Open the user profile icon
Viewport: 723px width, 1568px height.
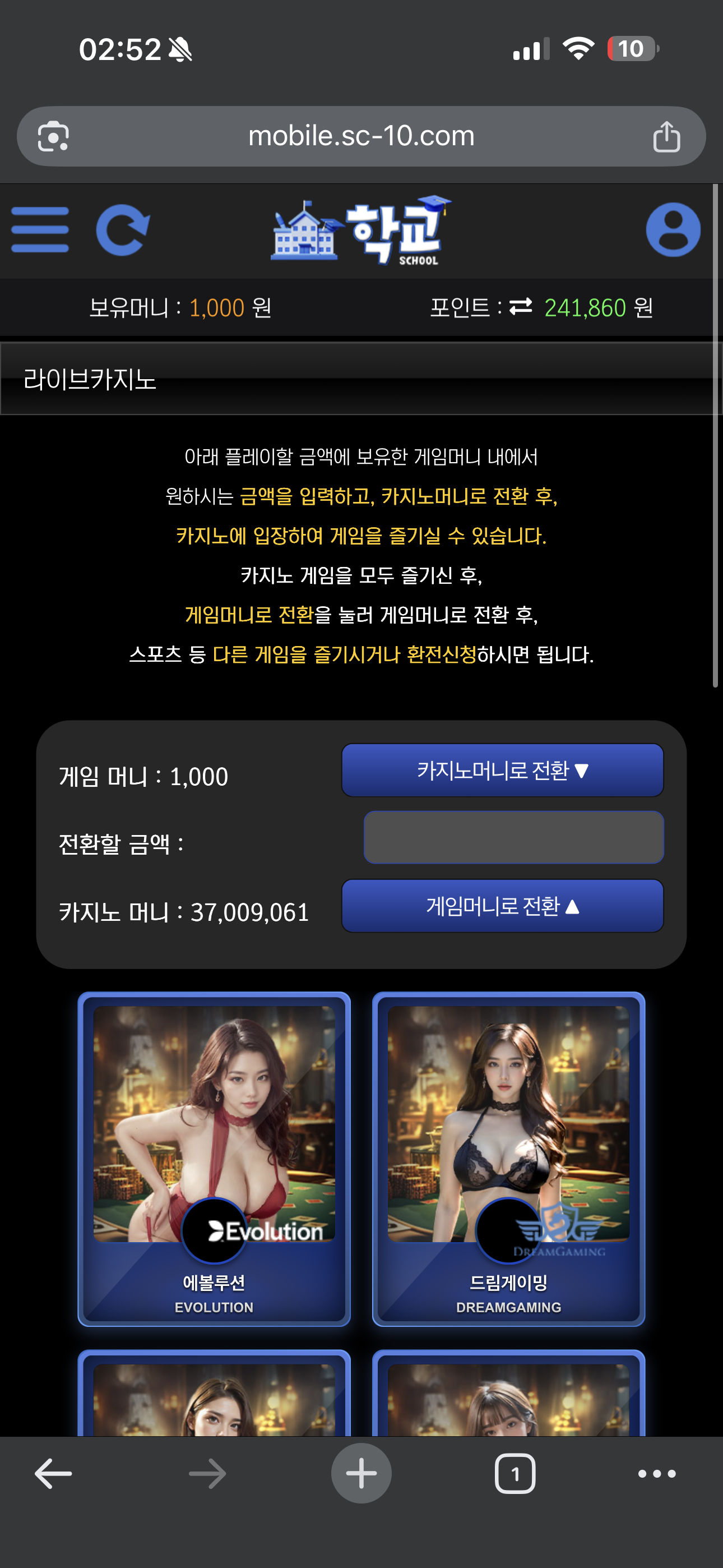tap(674, 230)
